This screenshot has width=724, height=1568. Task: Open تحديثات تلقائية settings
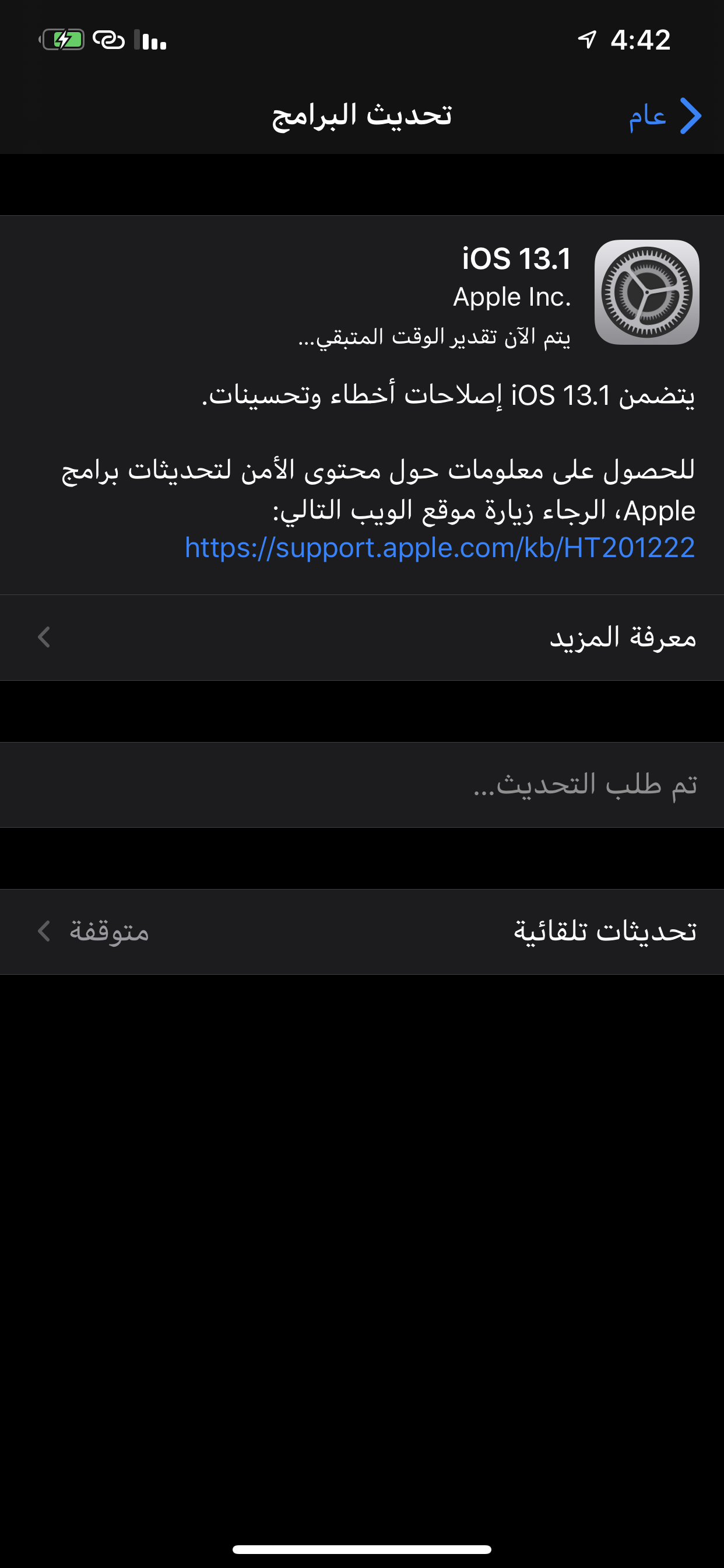coord(362,932)
